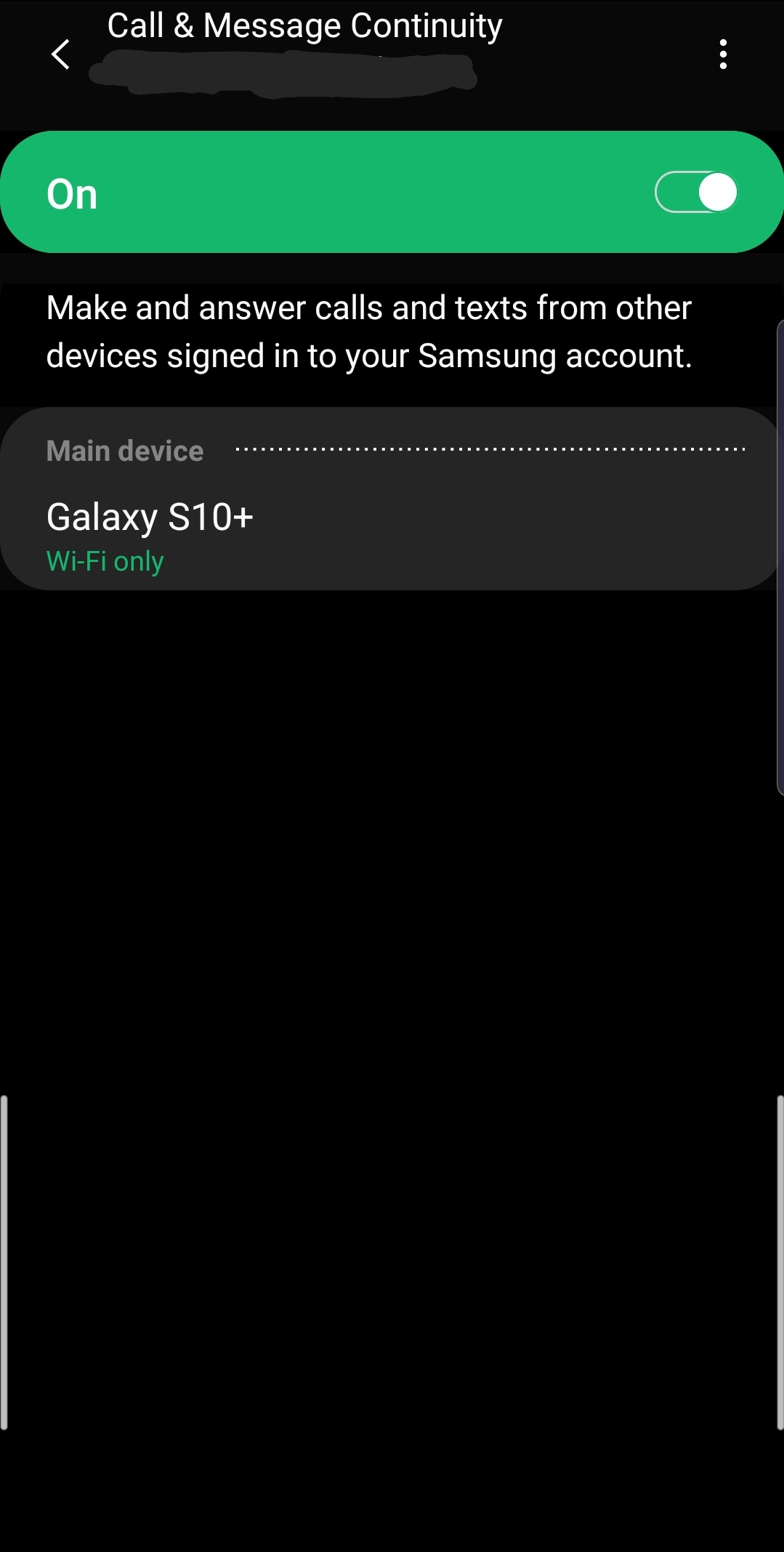Tap the Main device heading label
Viewport: 784px width, 1552px height.
(x=124, y=450)
